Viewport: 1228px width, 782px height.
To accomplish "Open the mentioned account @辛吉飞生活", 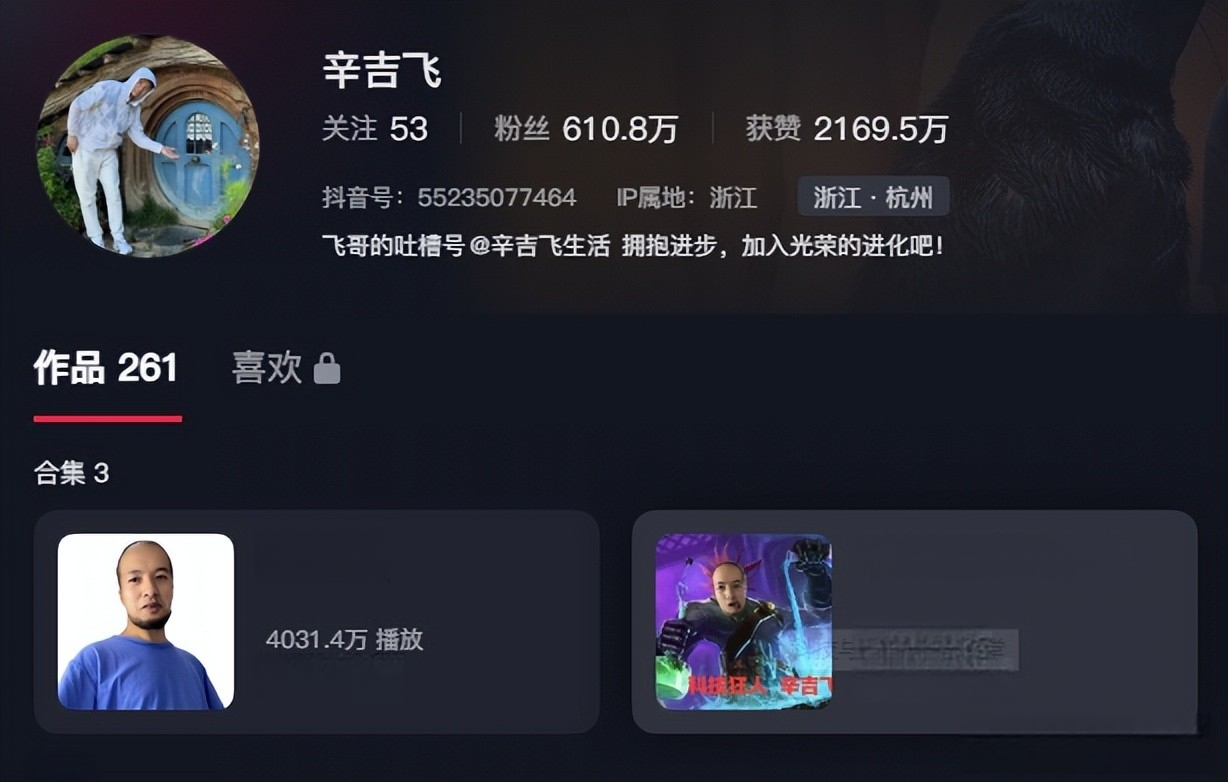I will (540, 246).
